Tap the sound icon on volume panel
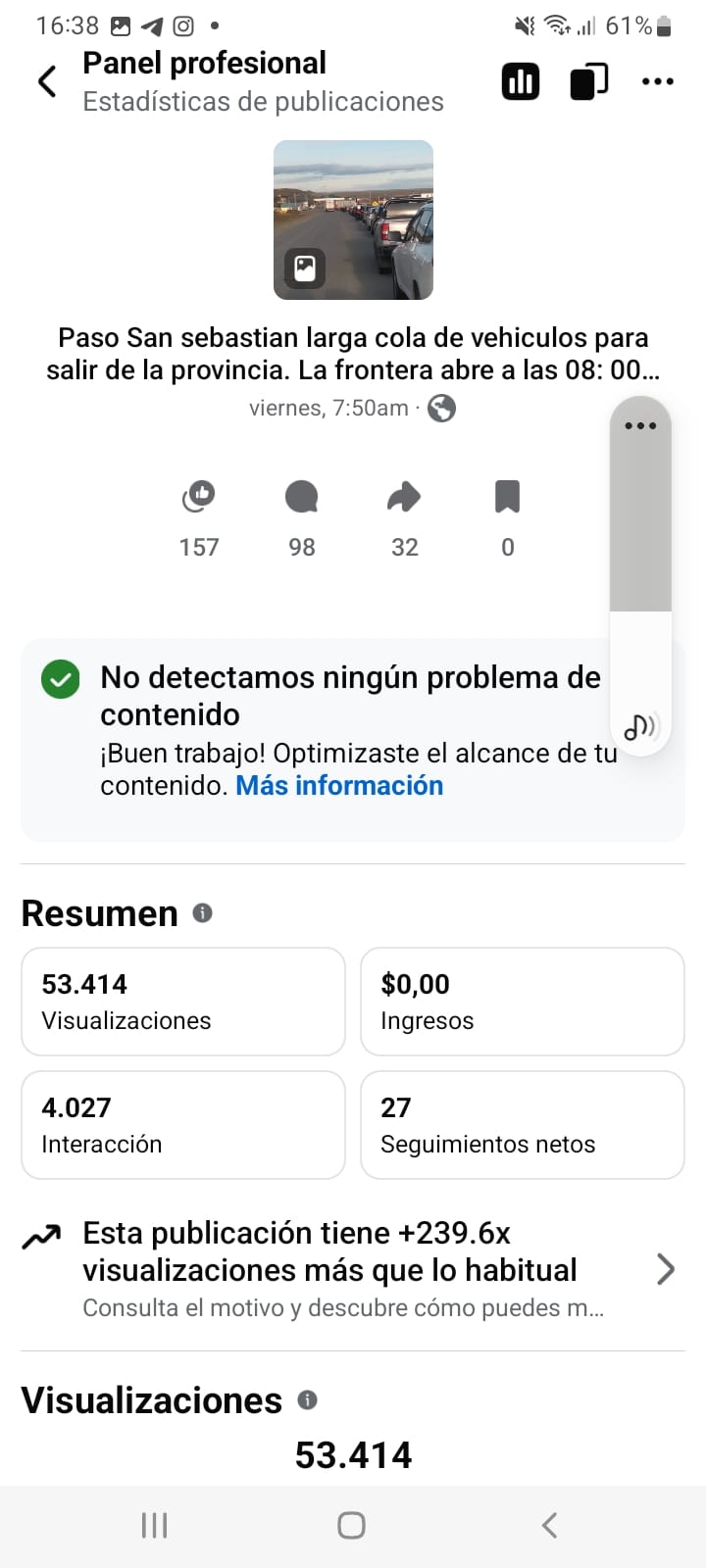 click(x=640, y=726)
